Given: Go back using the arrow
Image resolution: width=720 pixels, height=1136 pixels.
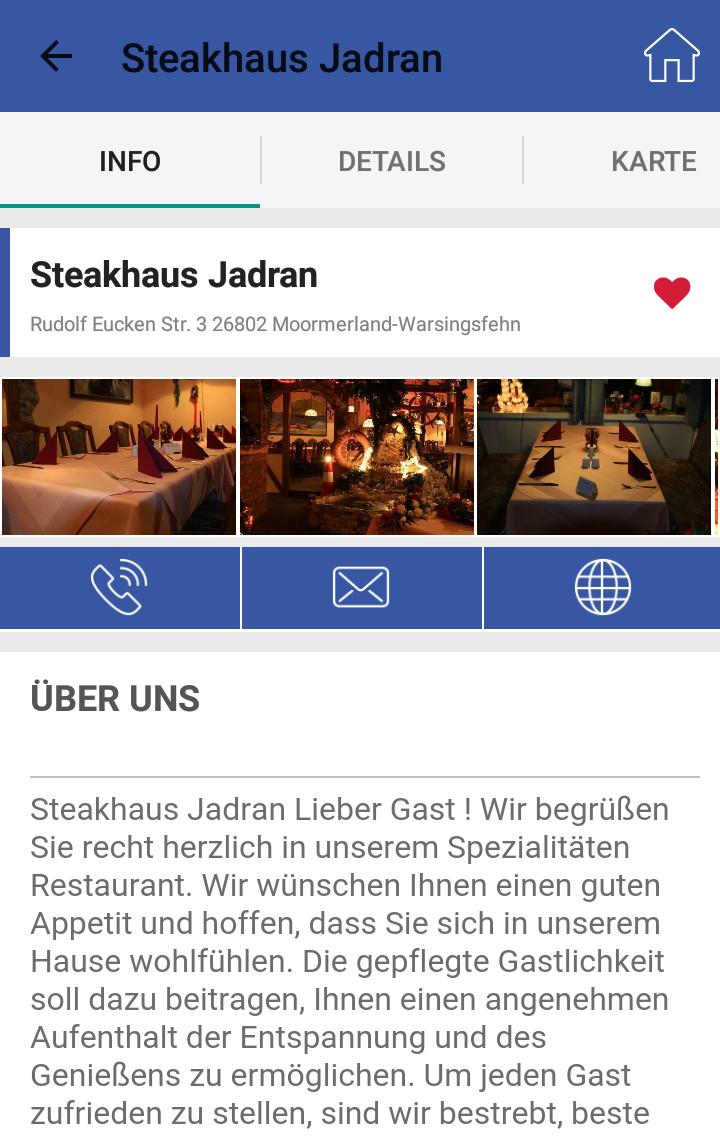Looking at the screenshot, I should pyautogui.click(x=56, y=57).
